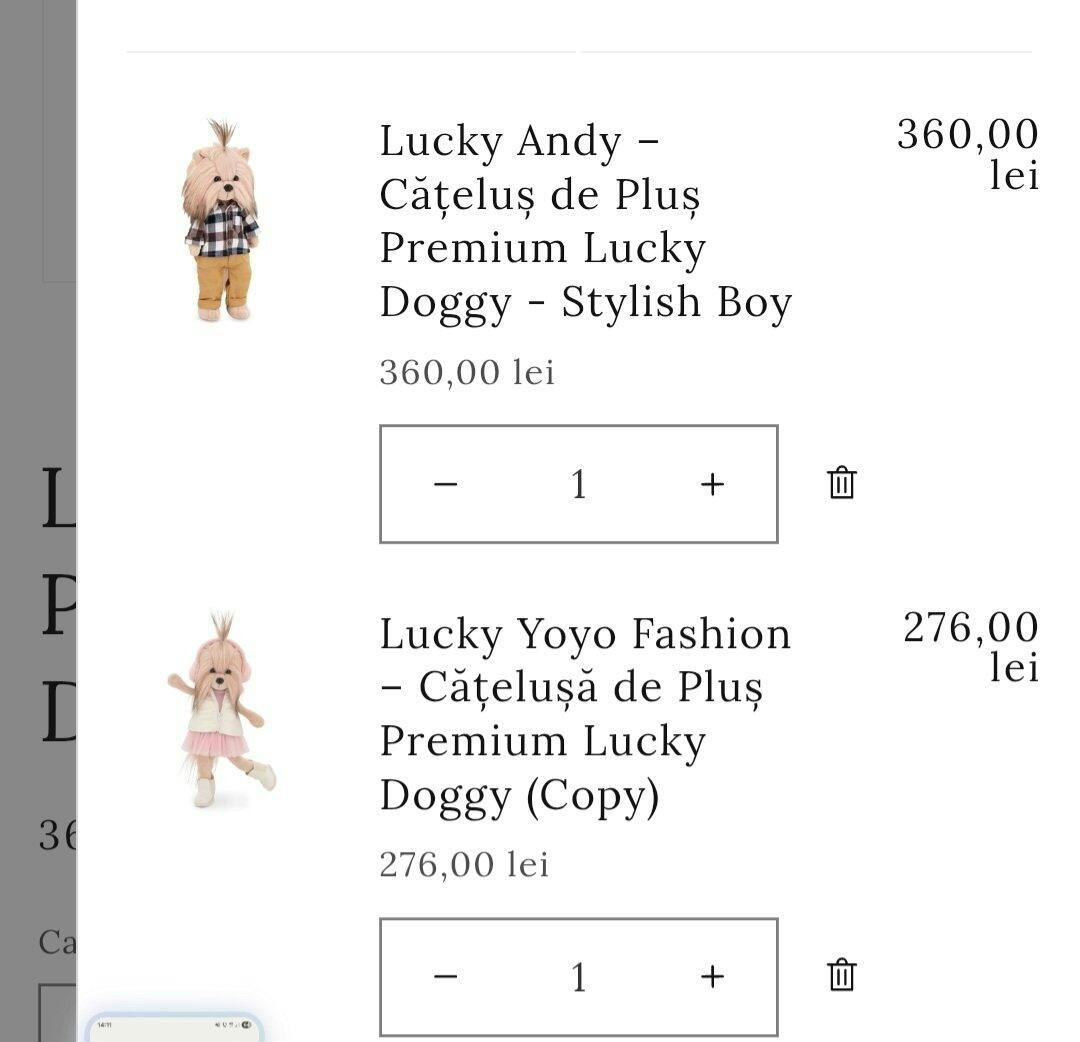Viewport: 1080px width, 1042px height.
Task: Delete Lucky Yoyo Fashion from the cart
Action: coord(842,975)
